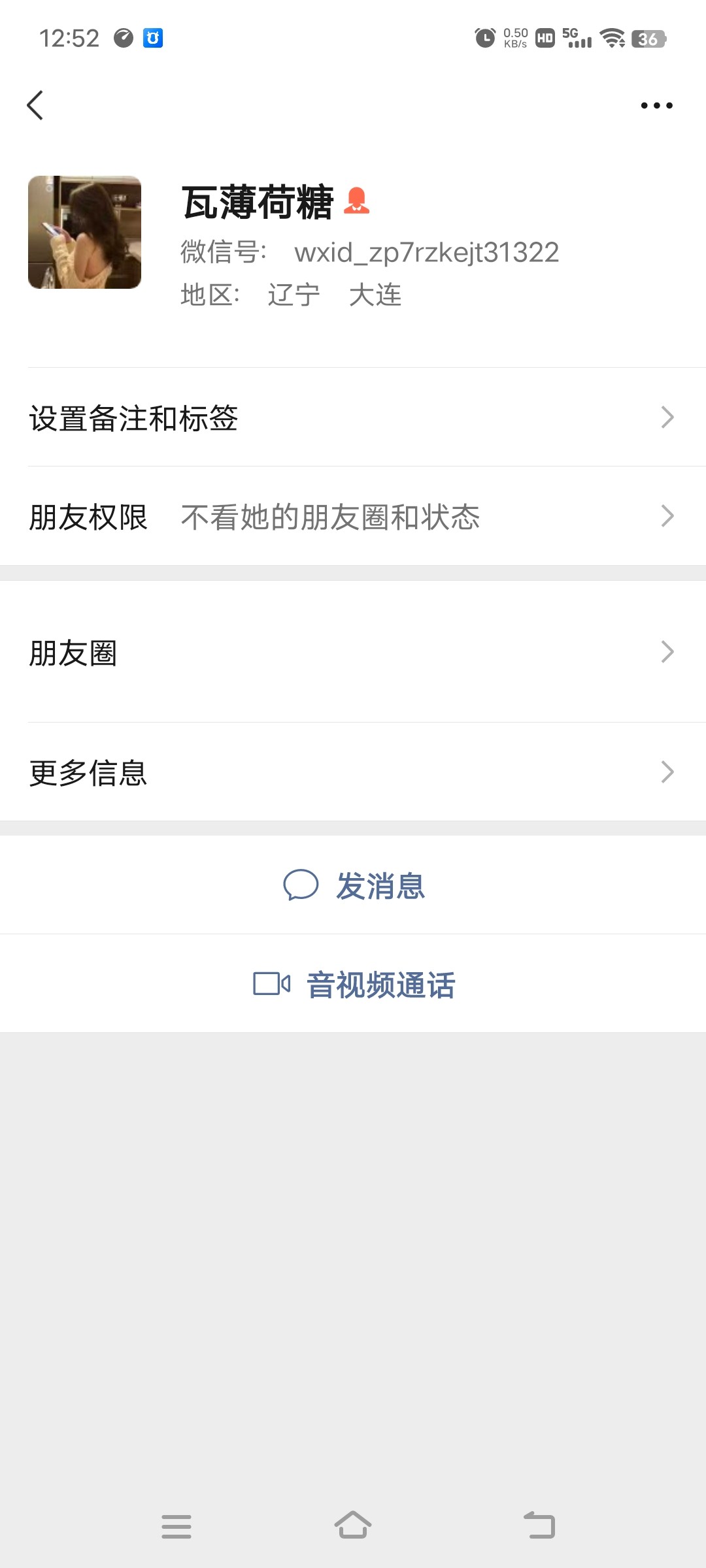Screen dimensions: 706x1568
Task: Tap the video camera icon beside 音视频通话
Action: [270, 984]
